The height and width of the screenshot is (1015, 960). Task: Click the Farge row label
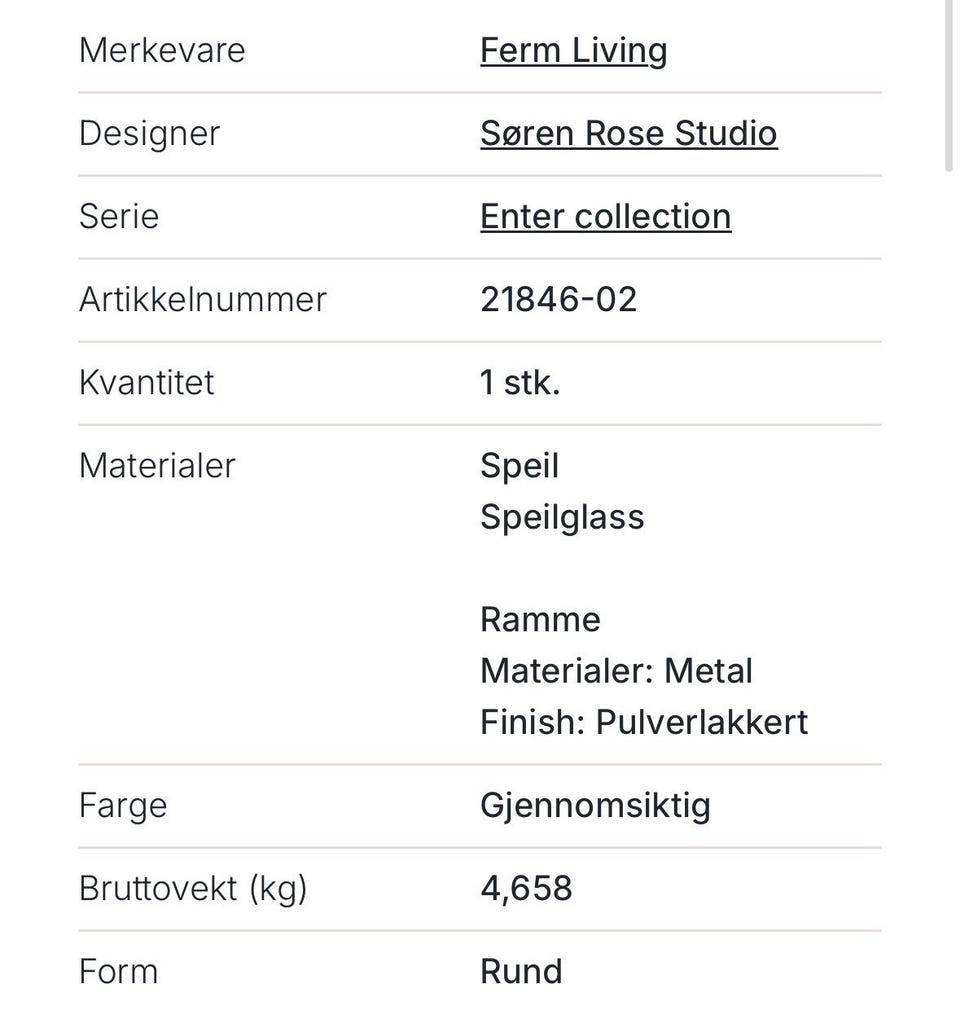tap(122, 804)
